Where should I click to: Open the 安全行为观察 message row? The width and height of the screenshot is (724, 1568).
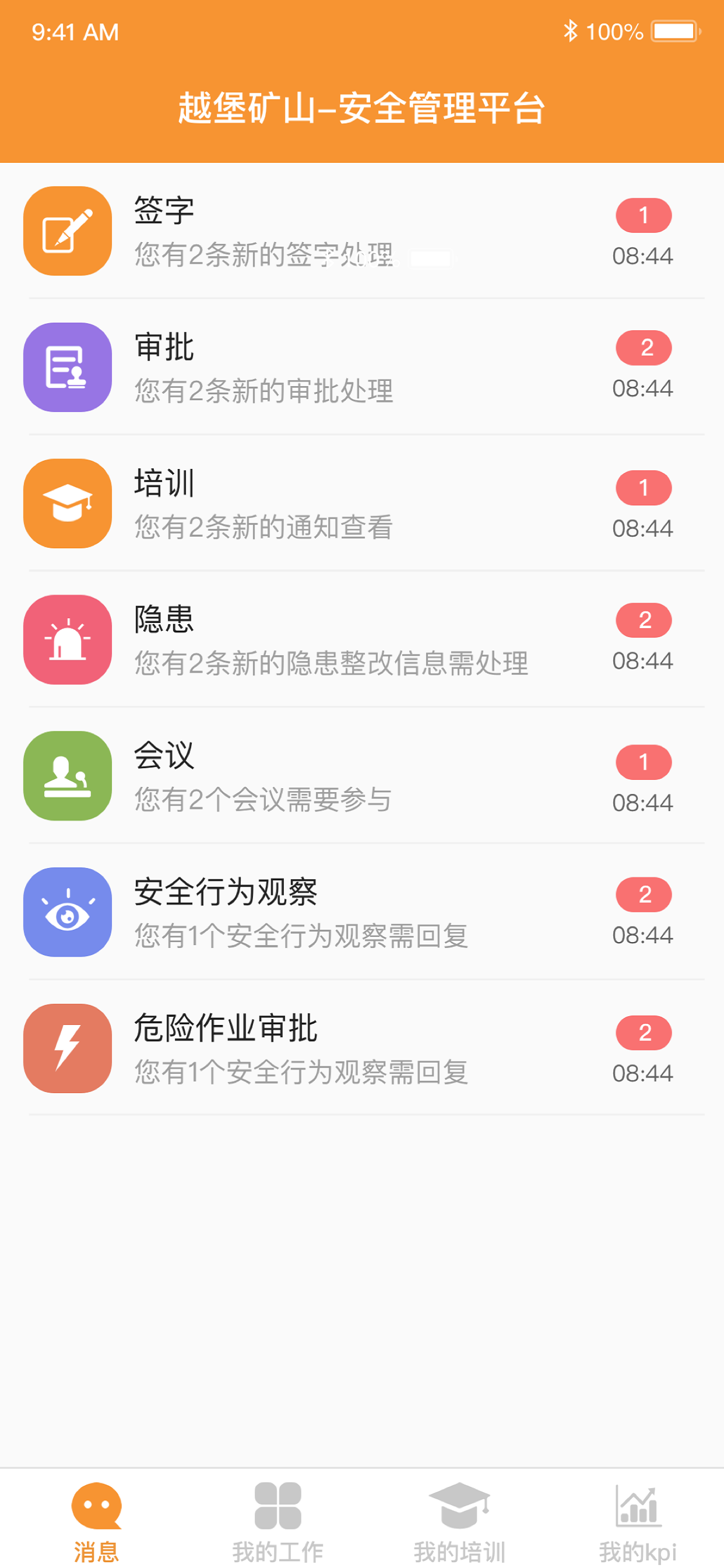[362, 912]
